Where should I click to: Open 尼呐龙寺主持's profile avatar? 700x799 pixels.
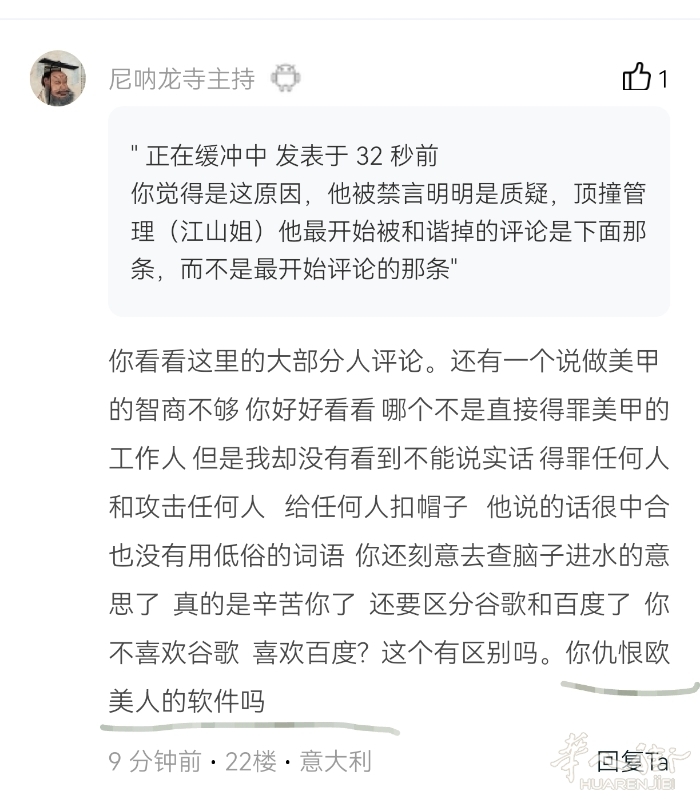click(58, 78)
